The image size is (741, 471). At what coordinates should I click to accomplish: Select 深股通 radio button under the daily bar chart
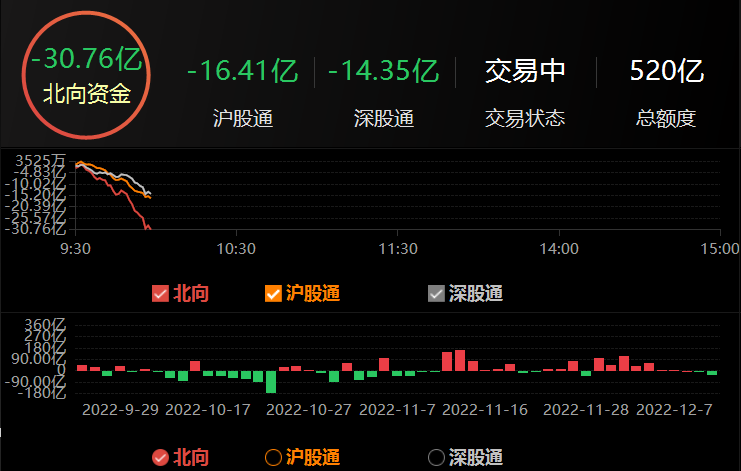point(436,458)
